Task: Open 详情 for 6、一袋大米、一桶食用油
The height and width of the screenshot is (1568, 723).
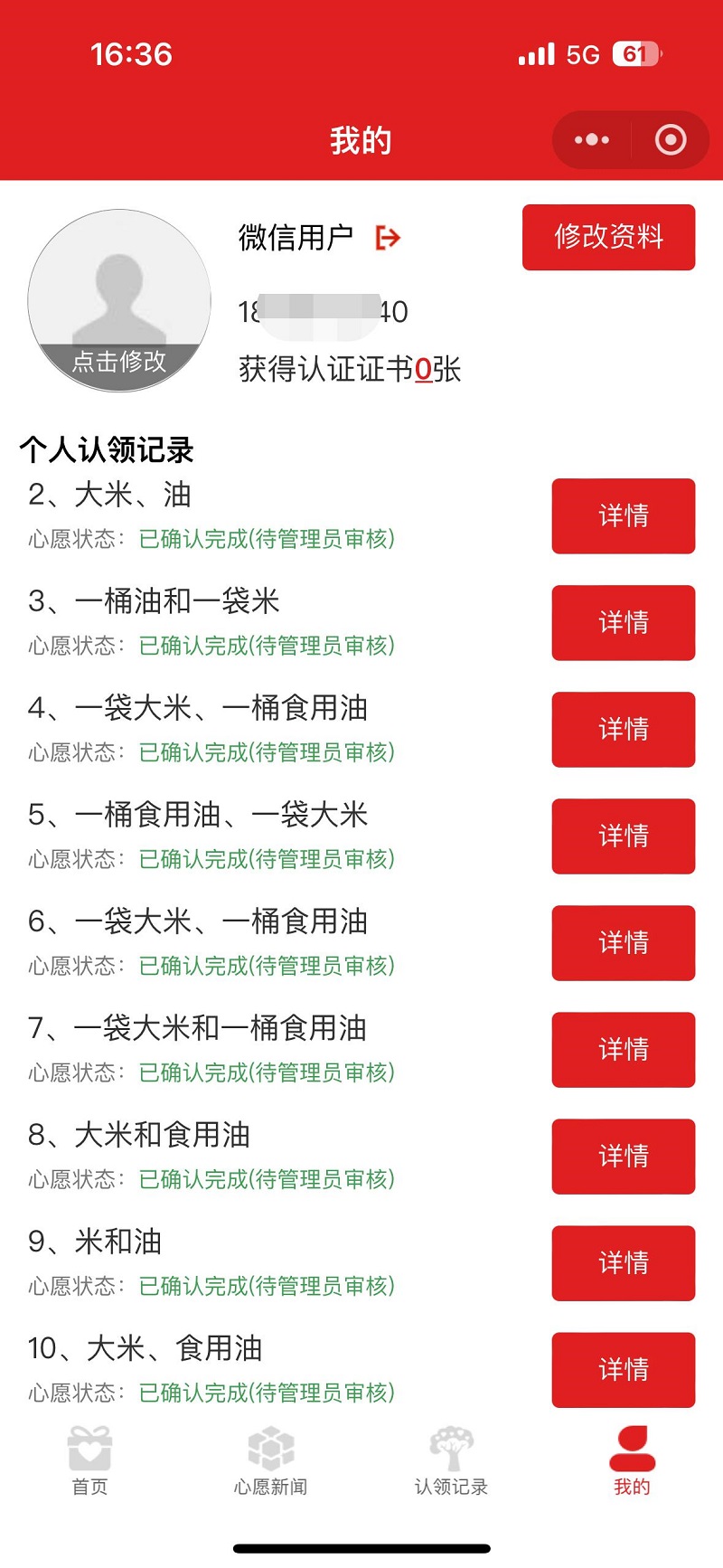Action: [624, 942]
